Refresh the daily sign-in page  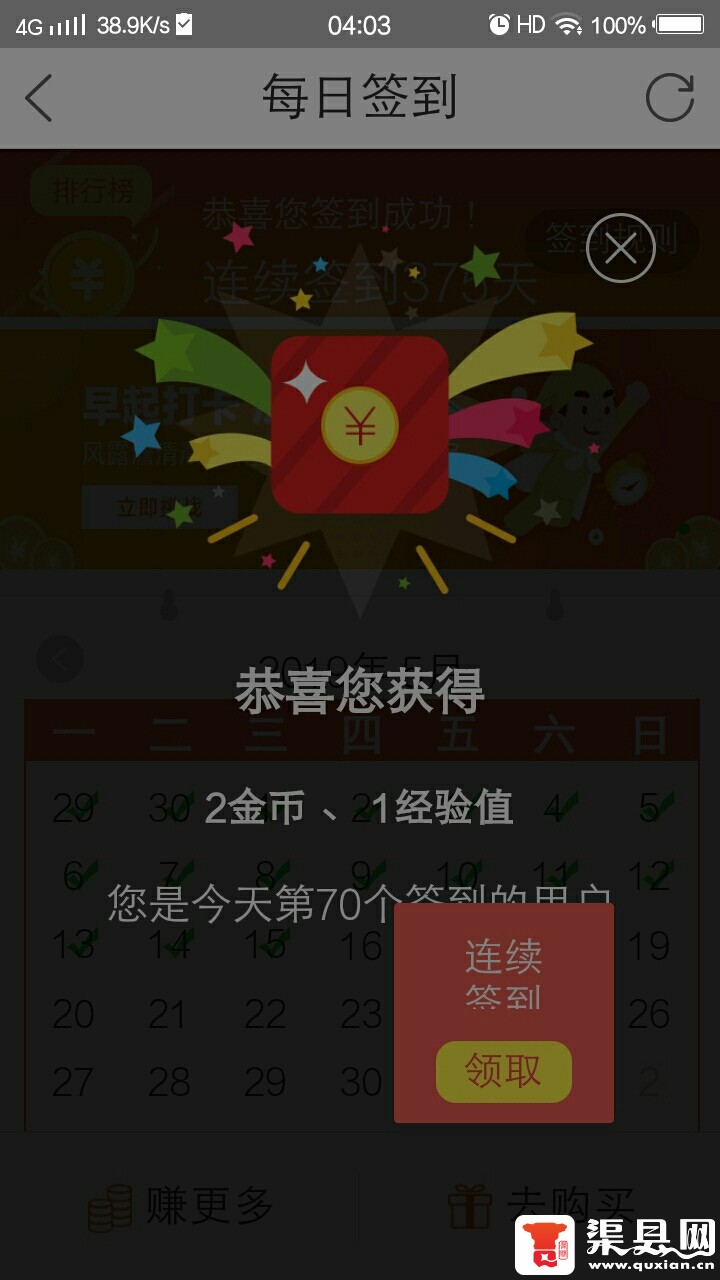669,98
